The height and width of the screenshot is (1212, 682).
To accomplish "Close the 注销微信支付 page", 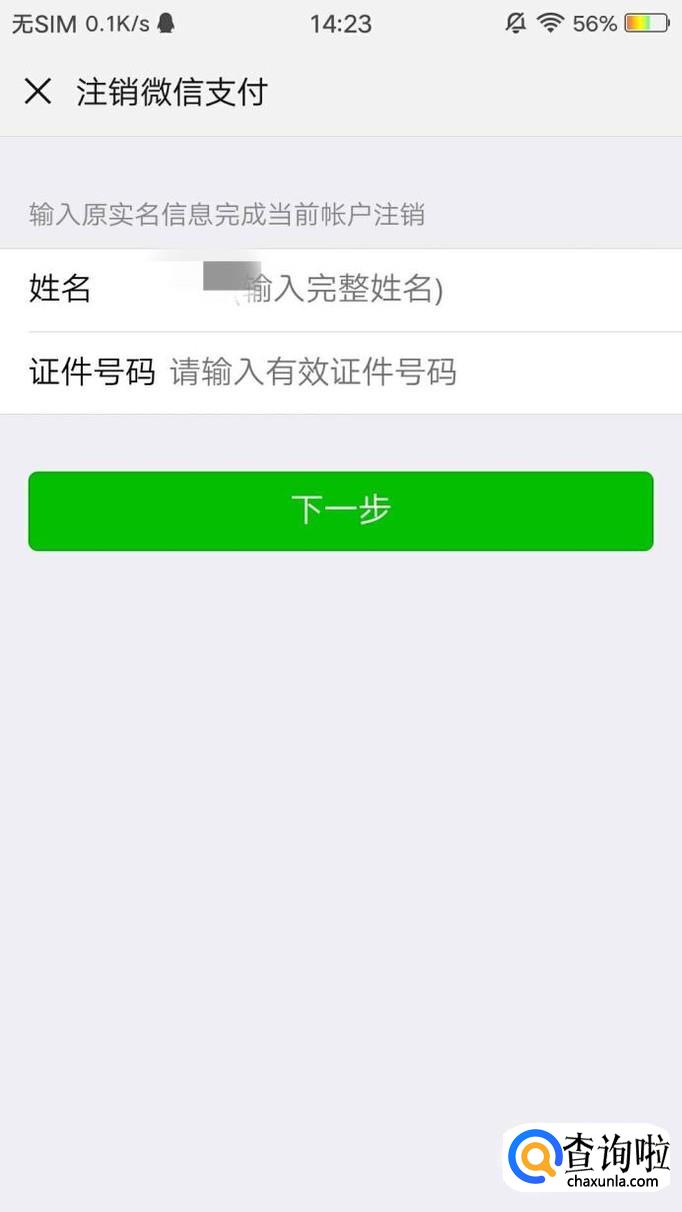I will click(38, 92).
